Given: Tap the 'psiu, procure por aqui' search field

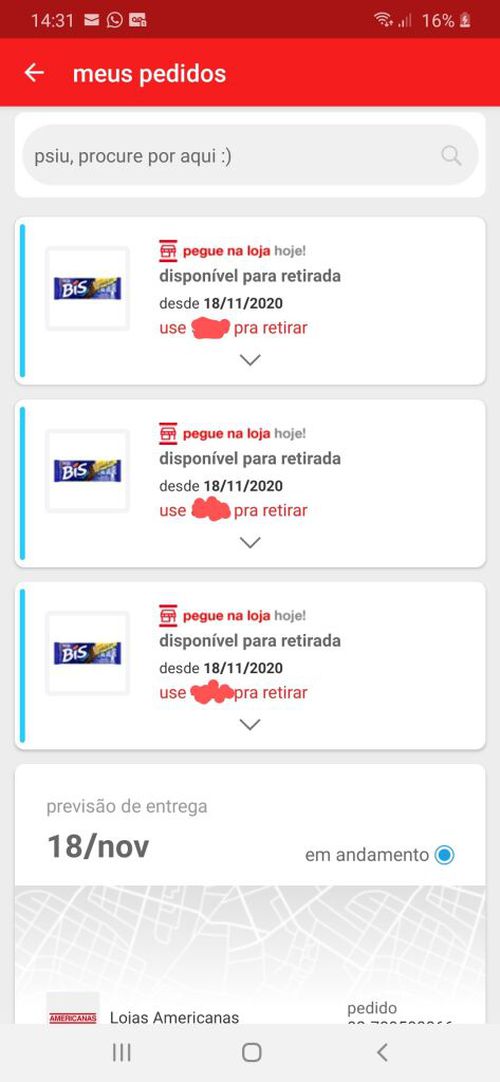Looking at the screenshot, I should [x=250, y=155].
